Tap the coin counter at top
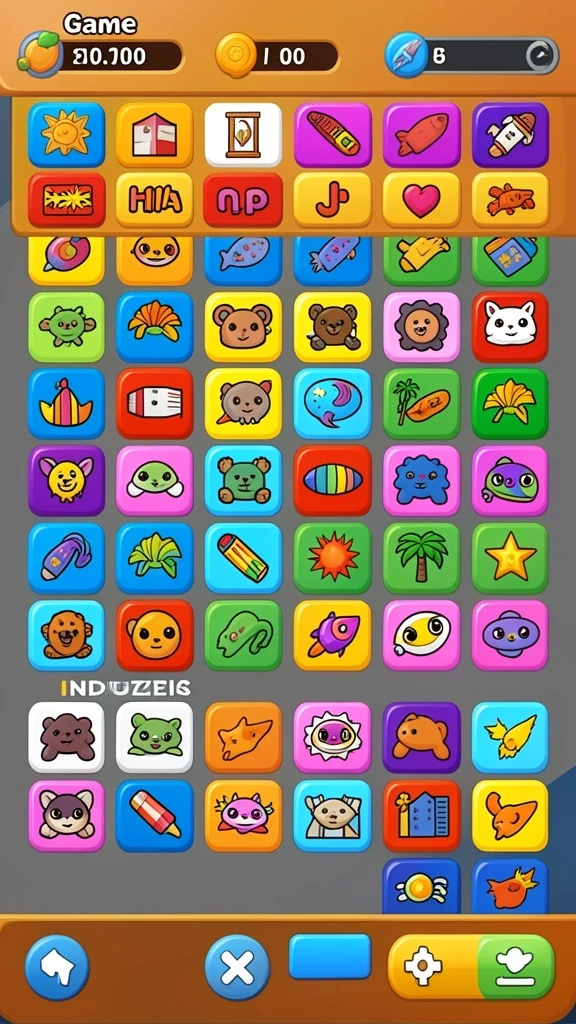 277,56
